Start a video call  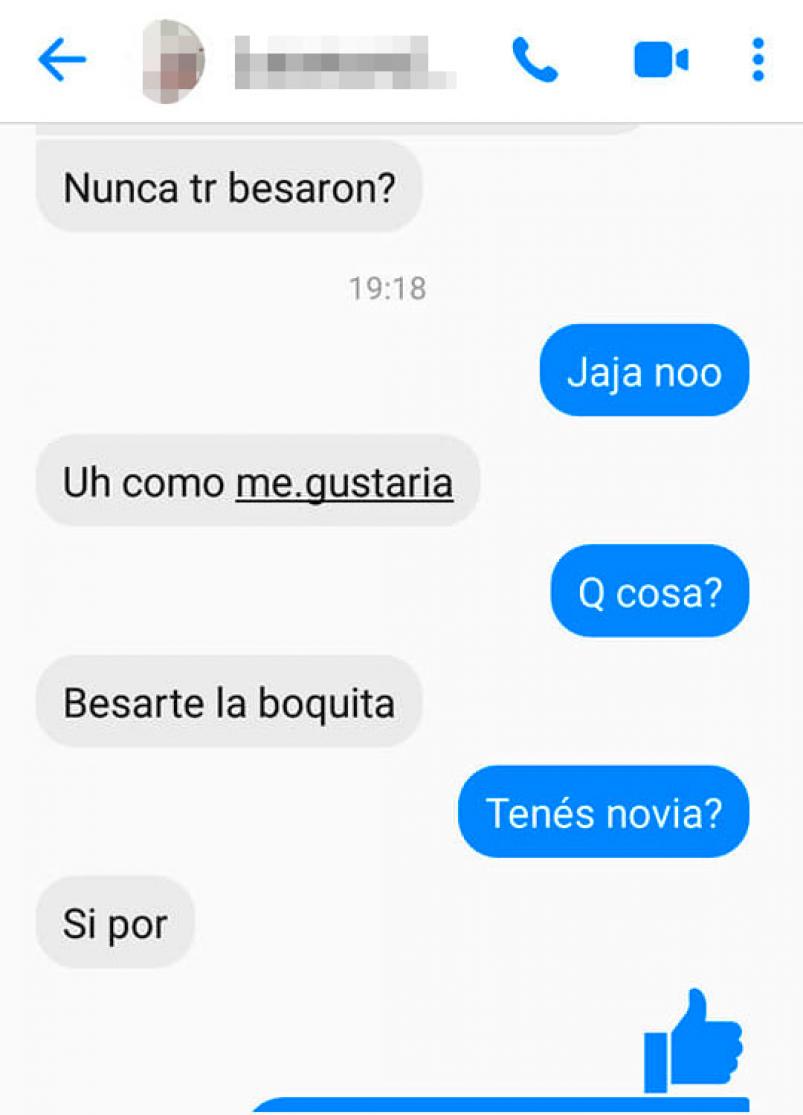661,60
